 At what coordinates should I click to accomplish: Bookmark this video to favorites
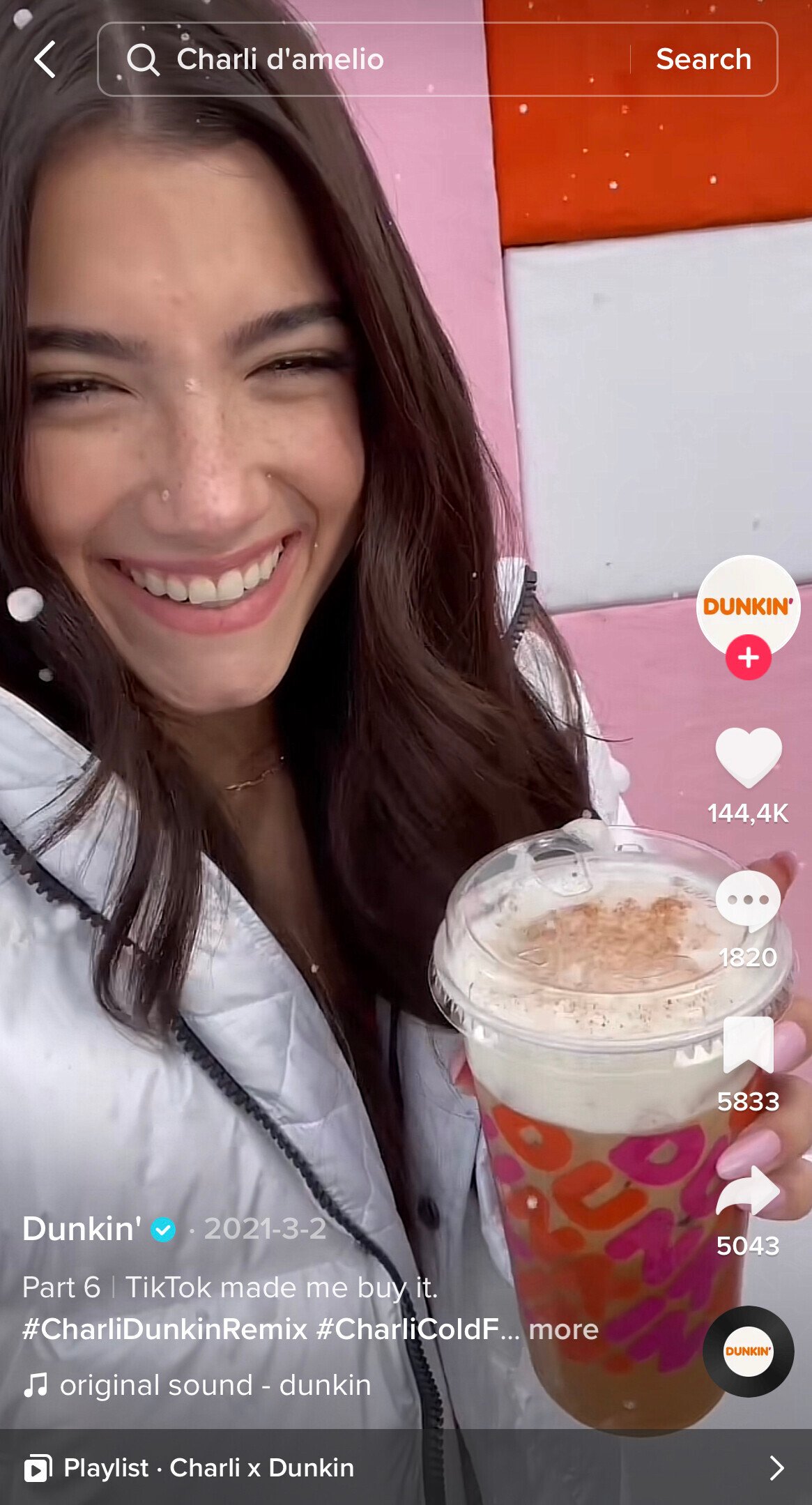[x=748, y=1045]
